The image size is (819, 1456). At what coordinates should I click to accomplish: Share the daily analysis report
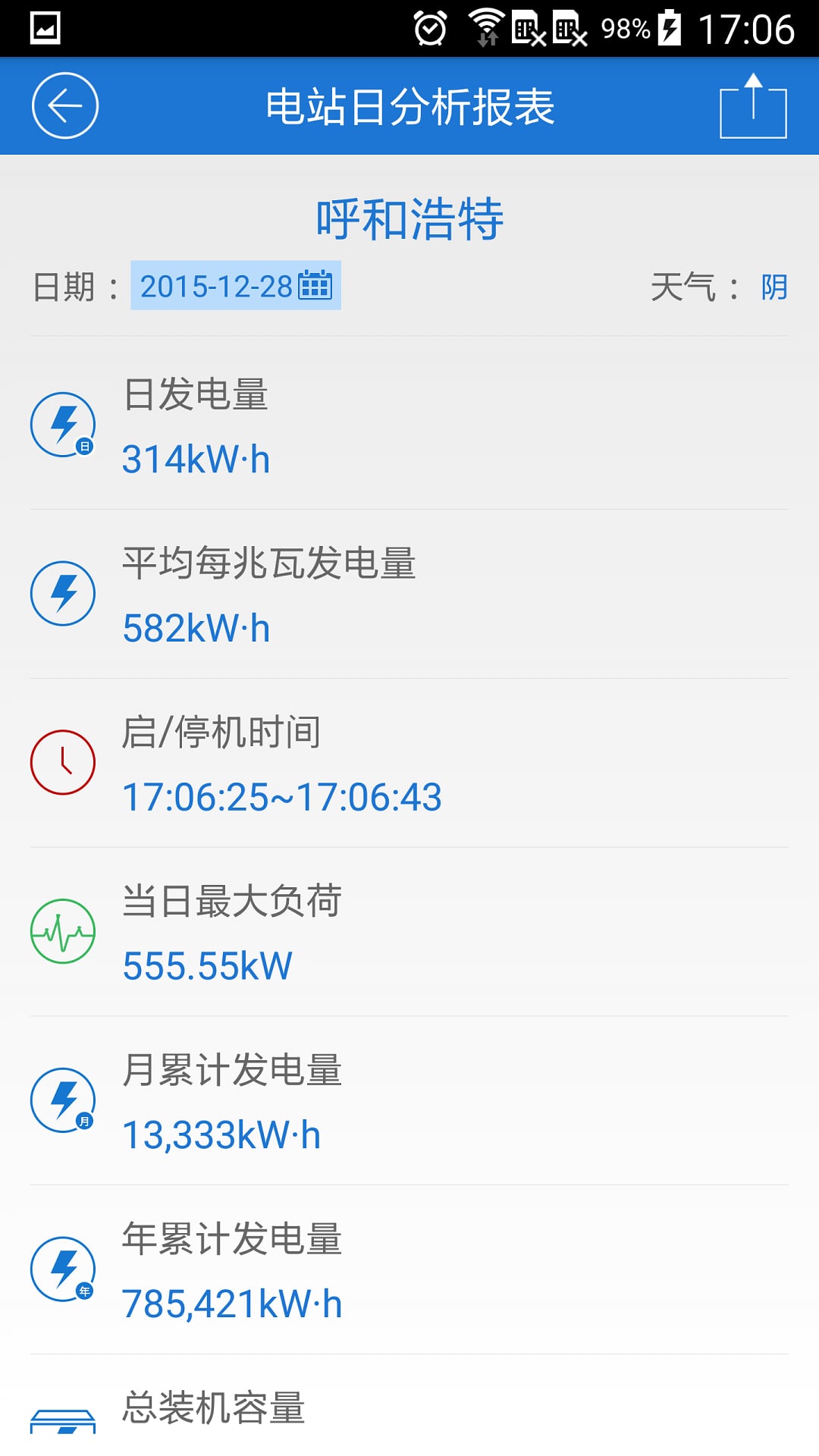[753, 106]
